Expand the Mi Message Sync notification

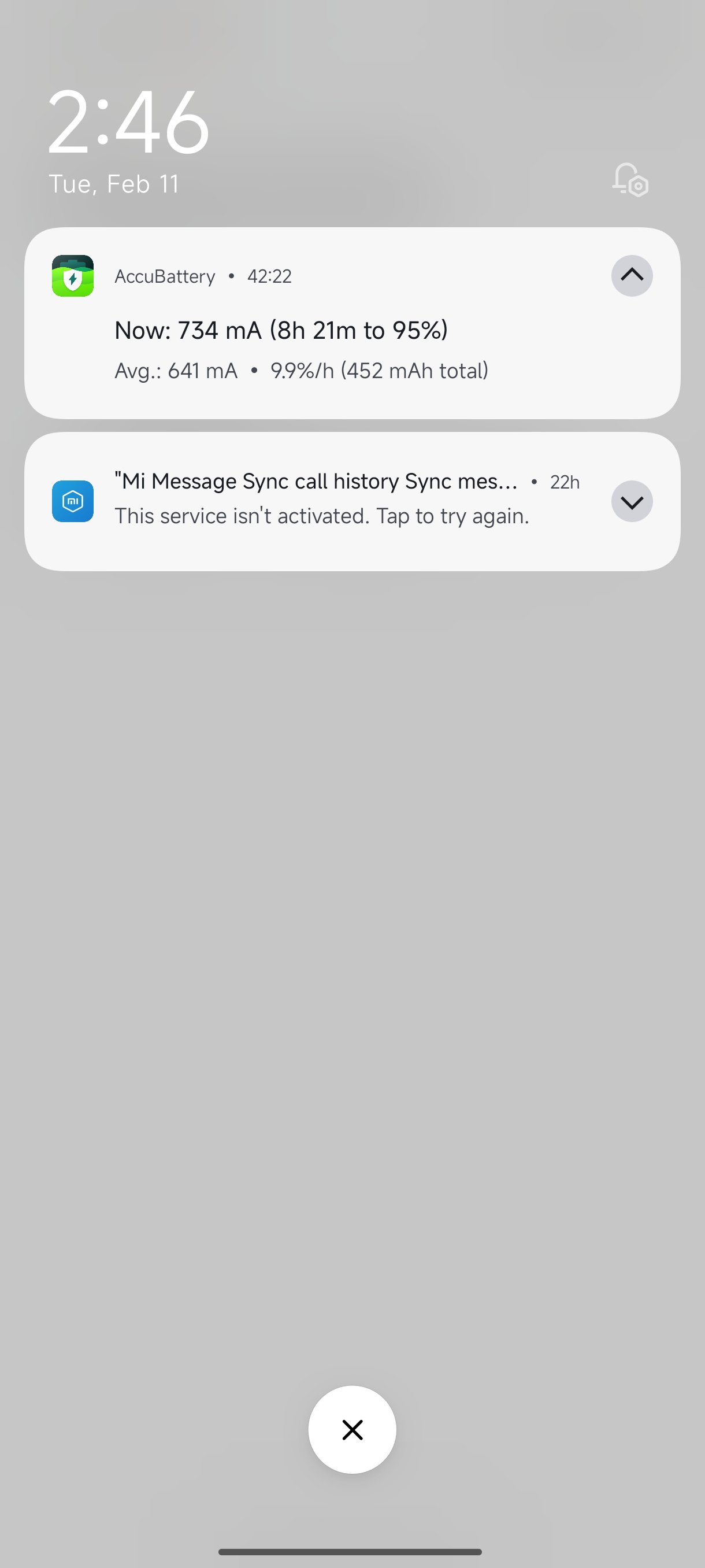coord(632,502)
